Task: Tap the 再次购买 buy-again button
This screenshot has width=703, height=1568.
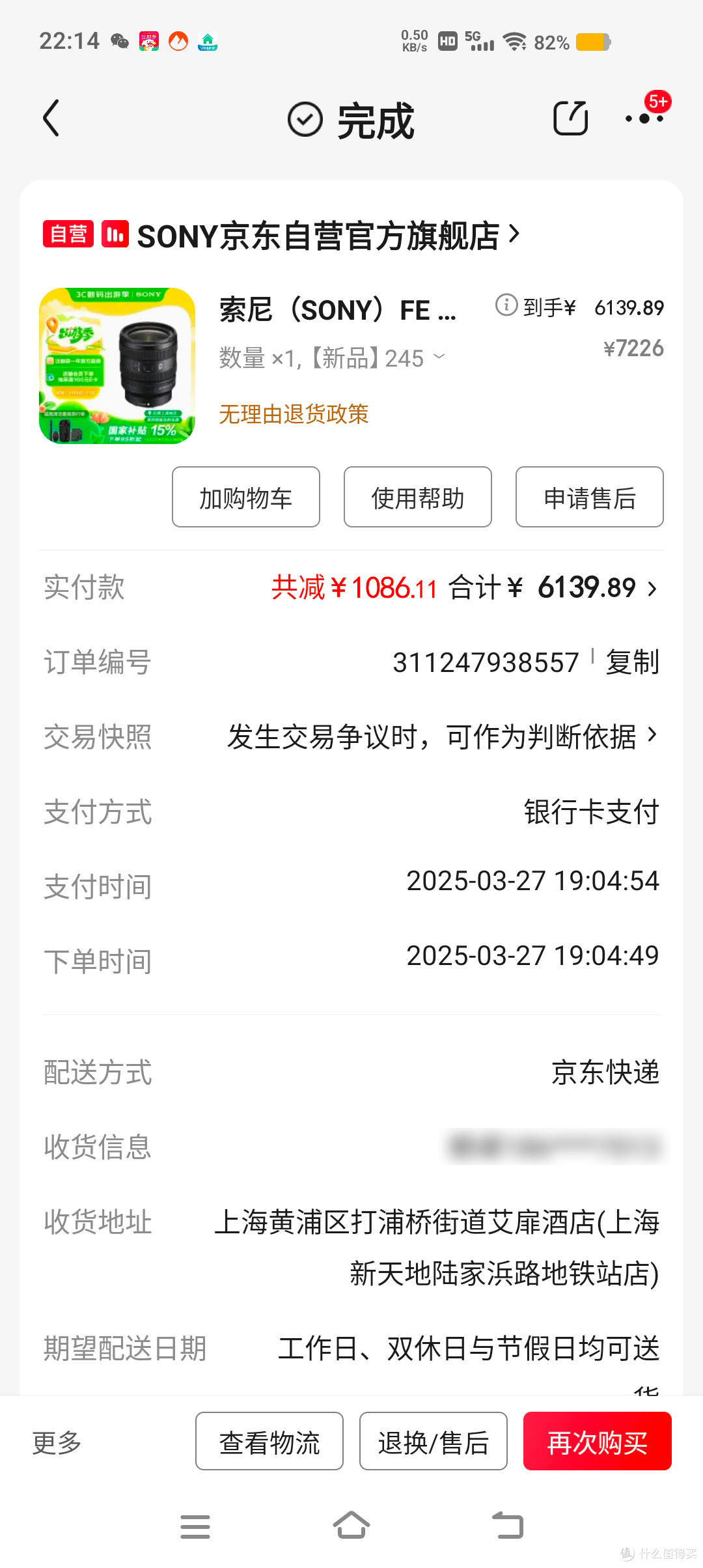Action: click(x=598, y=1442)
